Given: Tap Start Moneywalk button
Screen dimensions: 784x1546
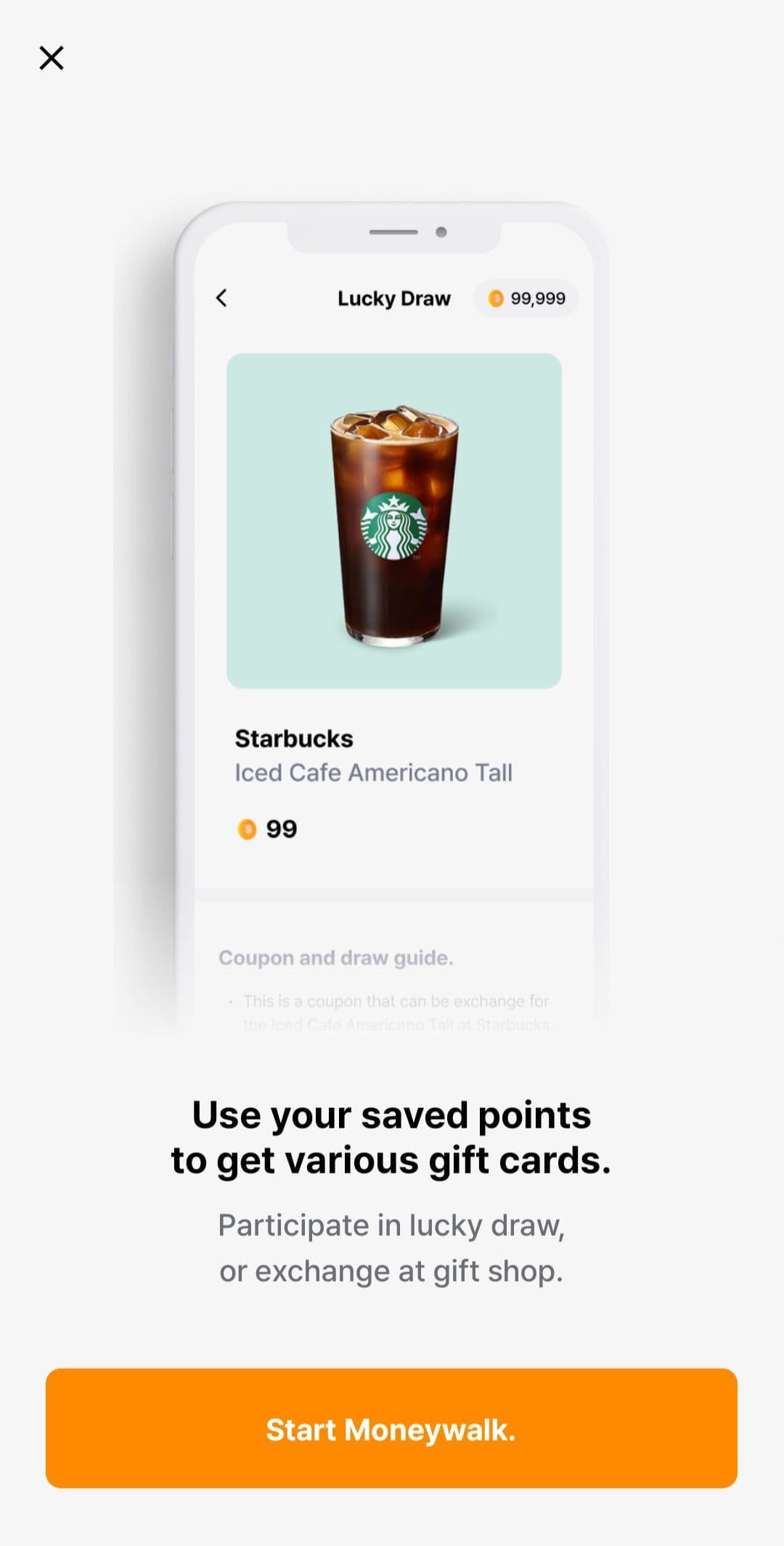Looking at the screenshot, I should (391, 1428).
